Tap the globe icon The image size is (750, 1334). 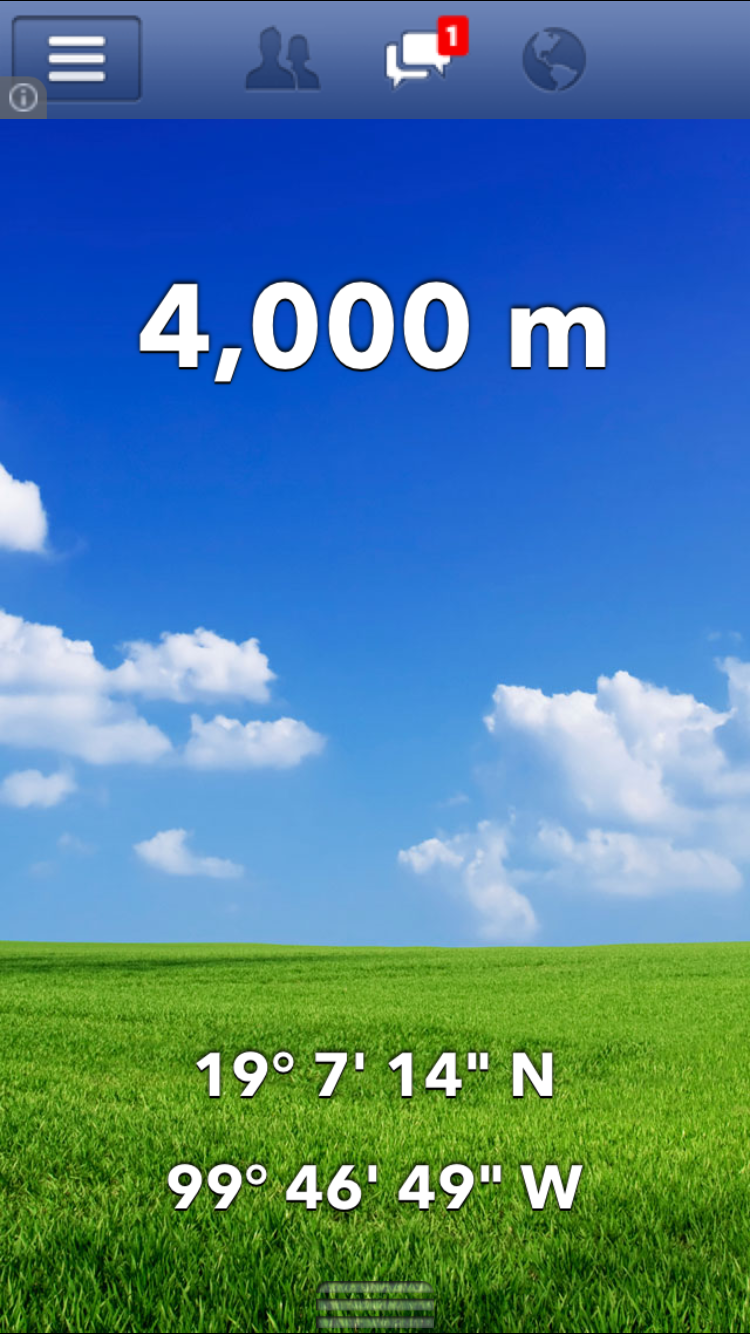pos(553,59)
